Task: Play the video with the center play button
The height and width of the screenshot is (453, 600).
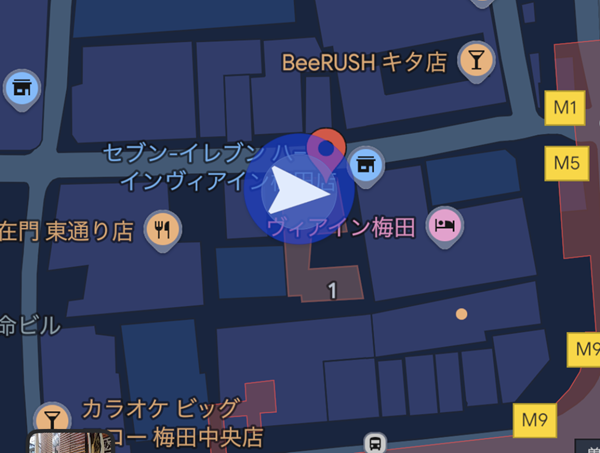Action: click(x=293, y=188)
